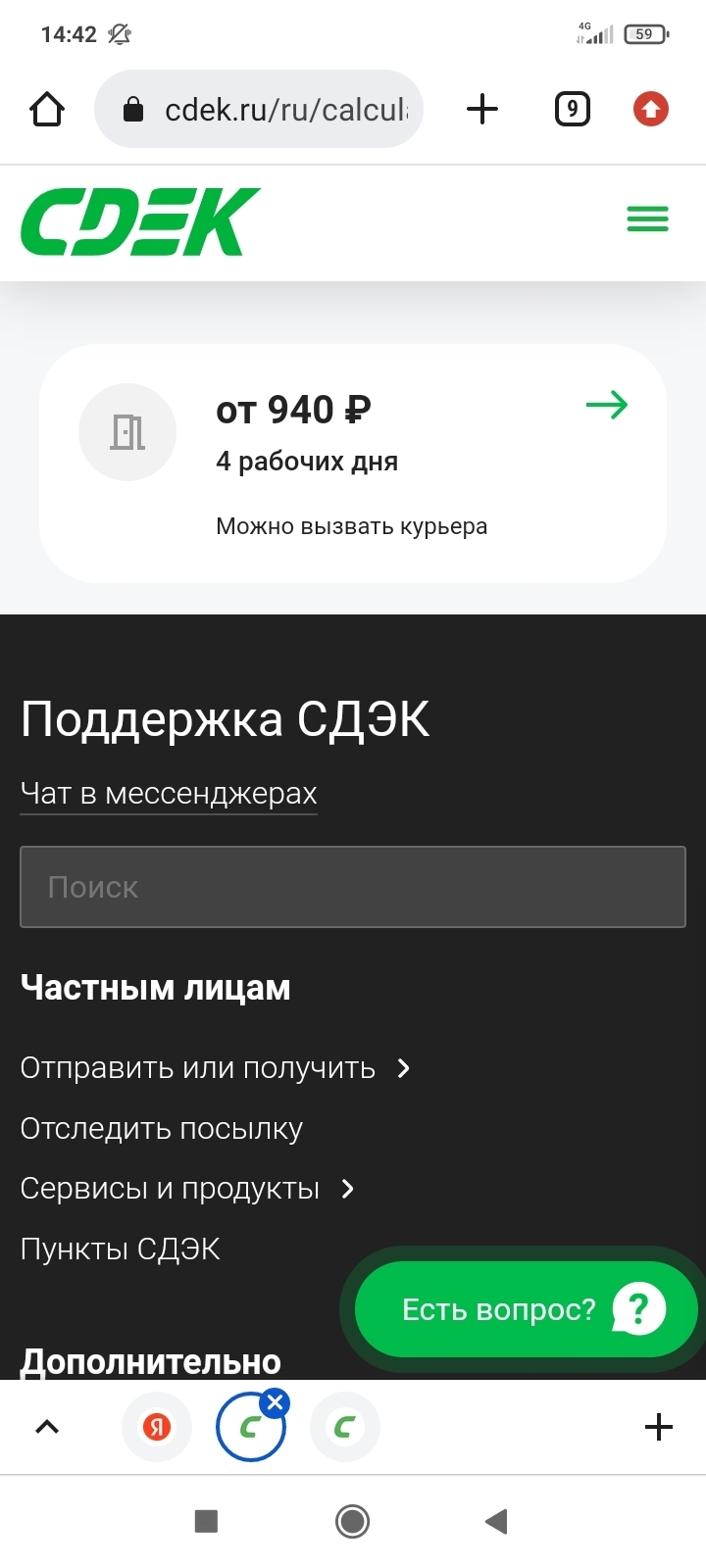Screen dimensions: 706x1568
Task: Tap the Есть вопрос? chat button
Action: point(527,1309)
